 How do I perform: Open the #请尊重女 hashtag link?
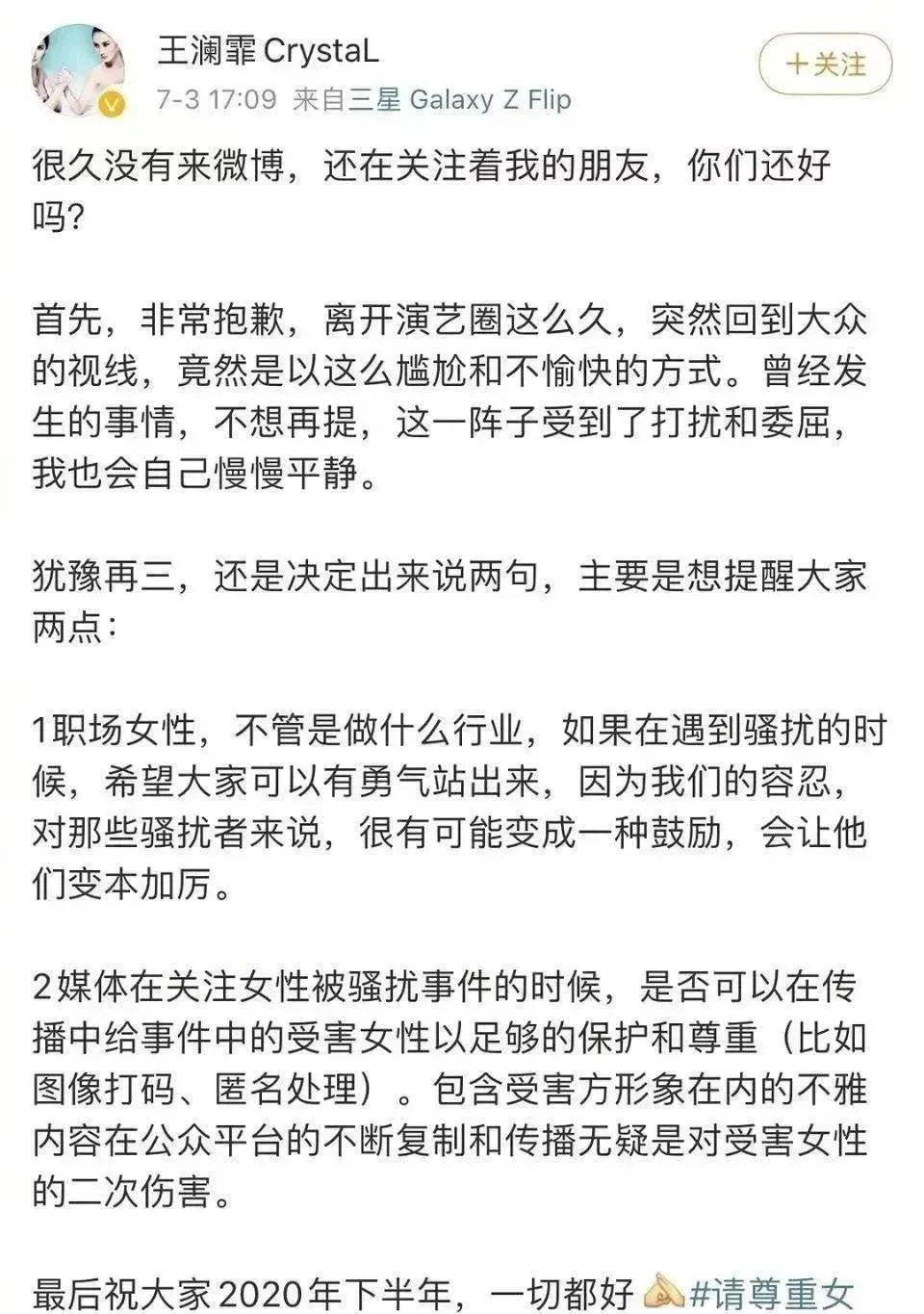click(x=772, y=1293)
